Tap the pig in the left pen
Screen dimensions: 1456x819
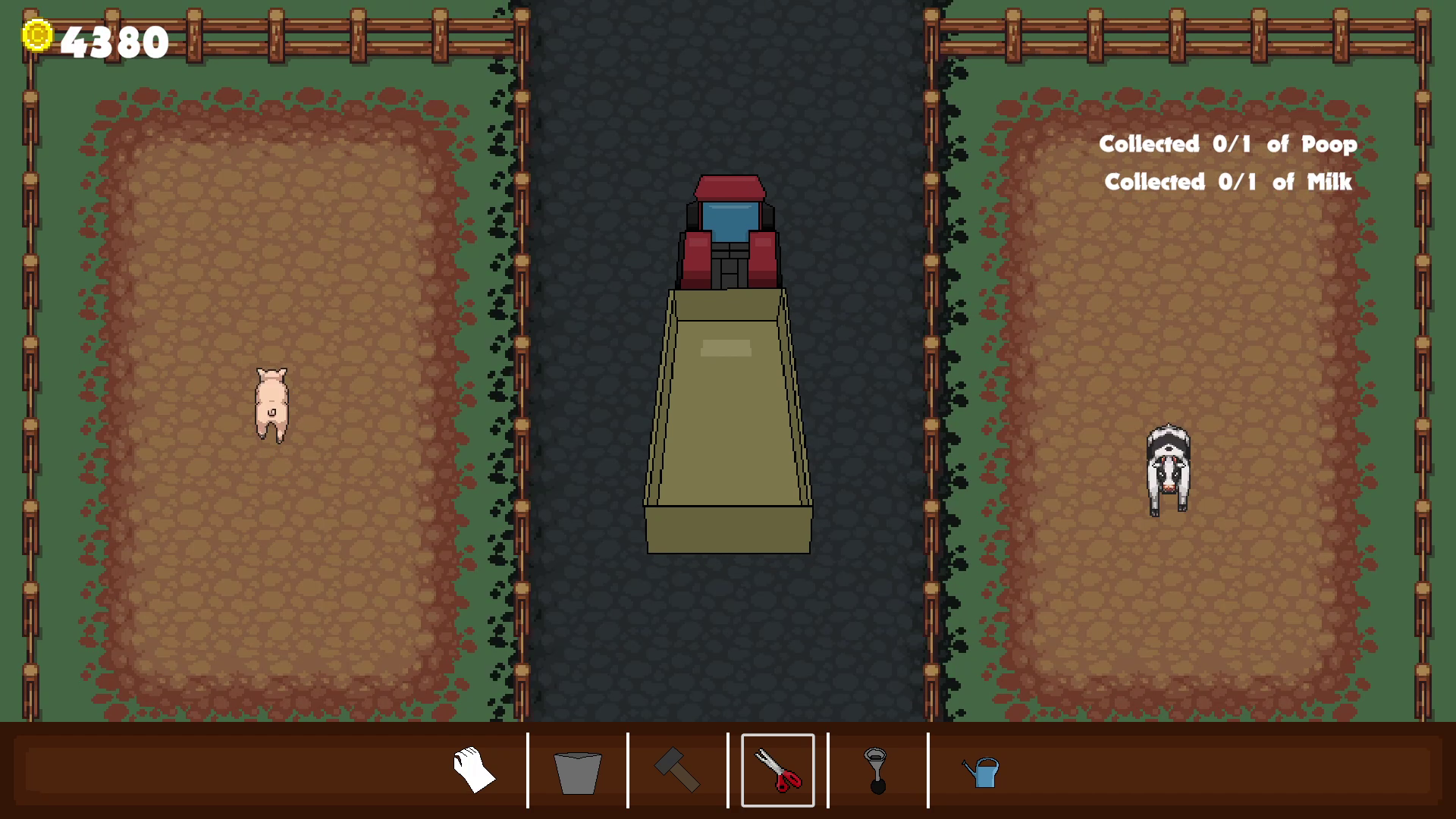point(271,404)
